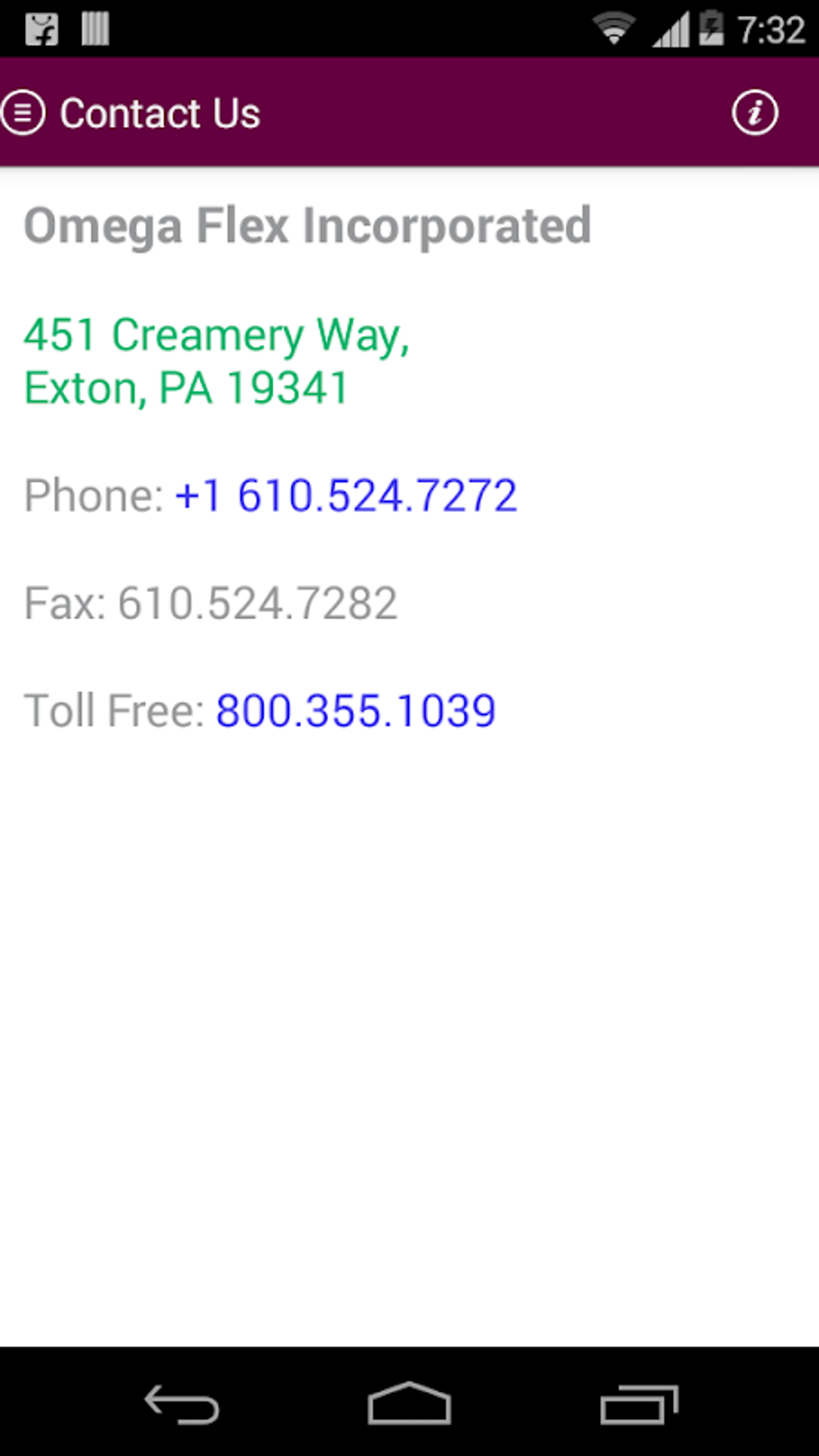Dial toll free number 800.355.1039
This screenshot has width=819, height=1456.
coord(356,711)
